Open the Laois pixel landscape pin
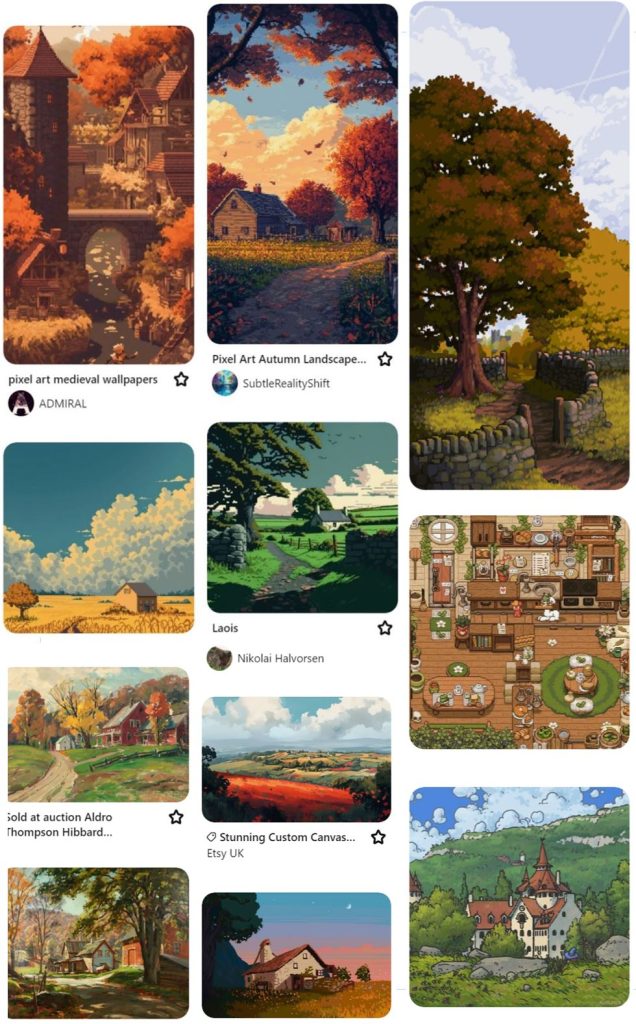636x1024 pixels. click(x=302, y=517)
